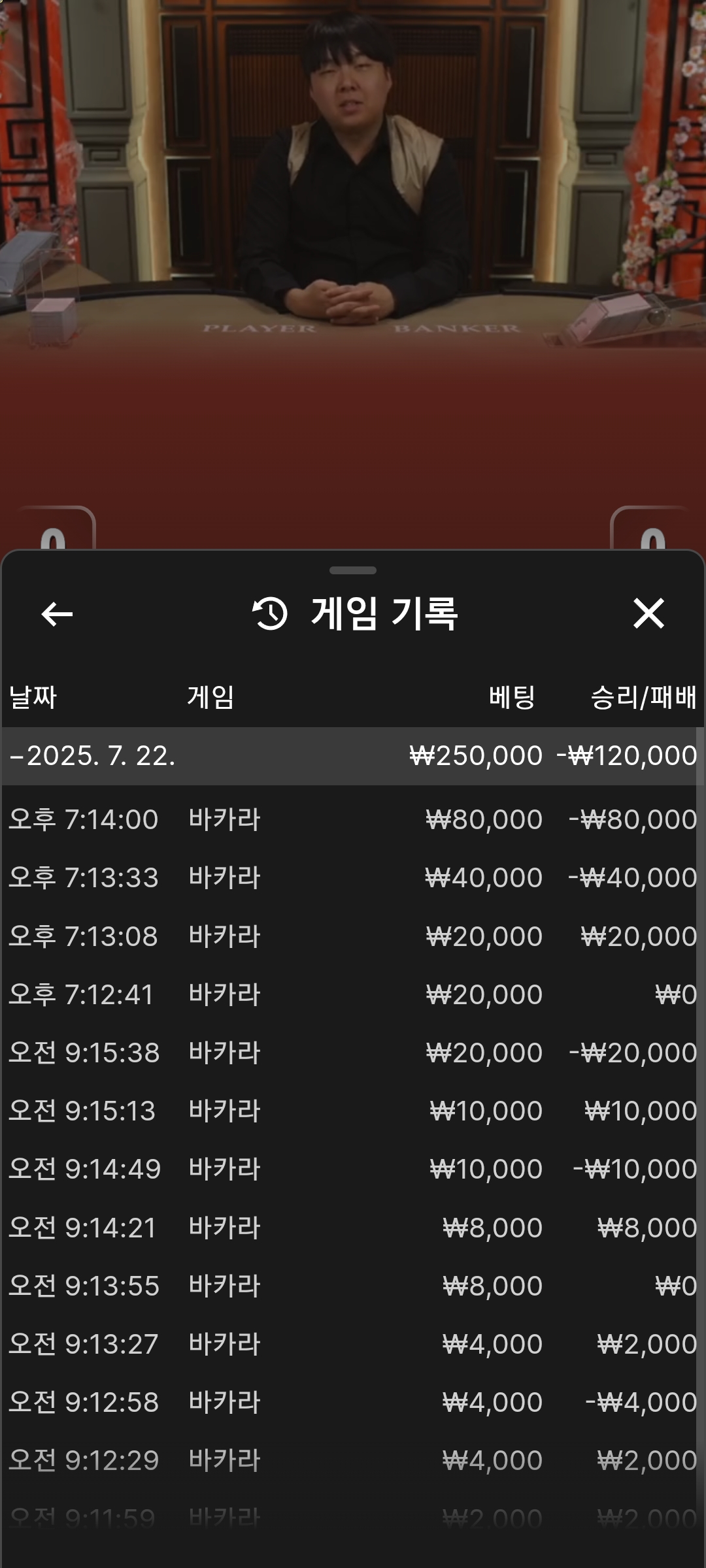
Task: Open the 오전 9:15:38 baccarat record
Action: coord(353,1053)
